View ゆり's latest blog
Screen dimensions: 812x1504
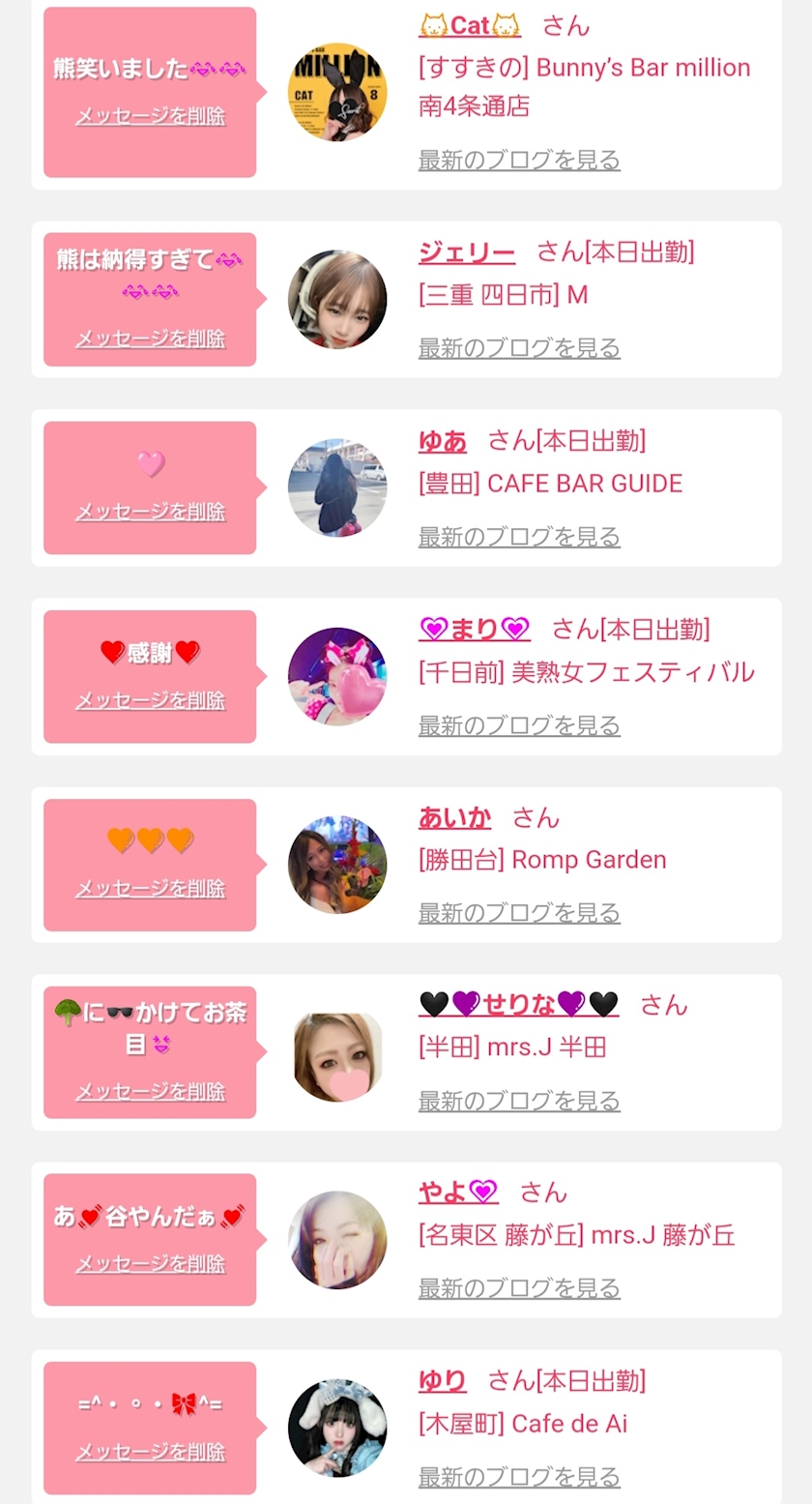[519, 1477]
